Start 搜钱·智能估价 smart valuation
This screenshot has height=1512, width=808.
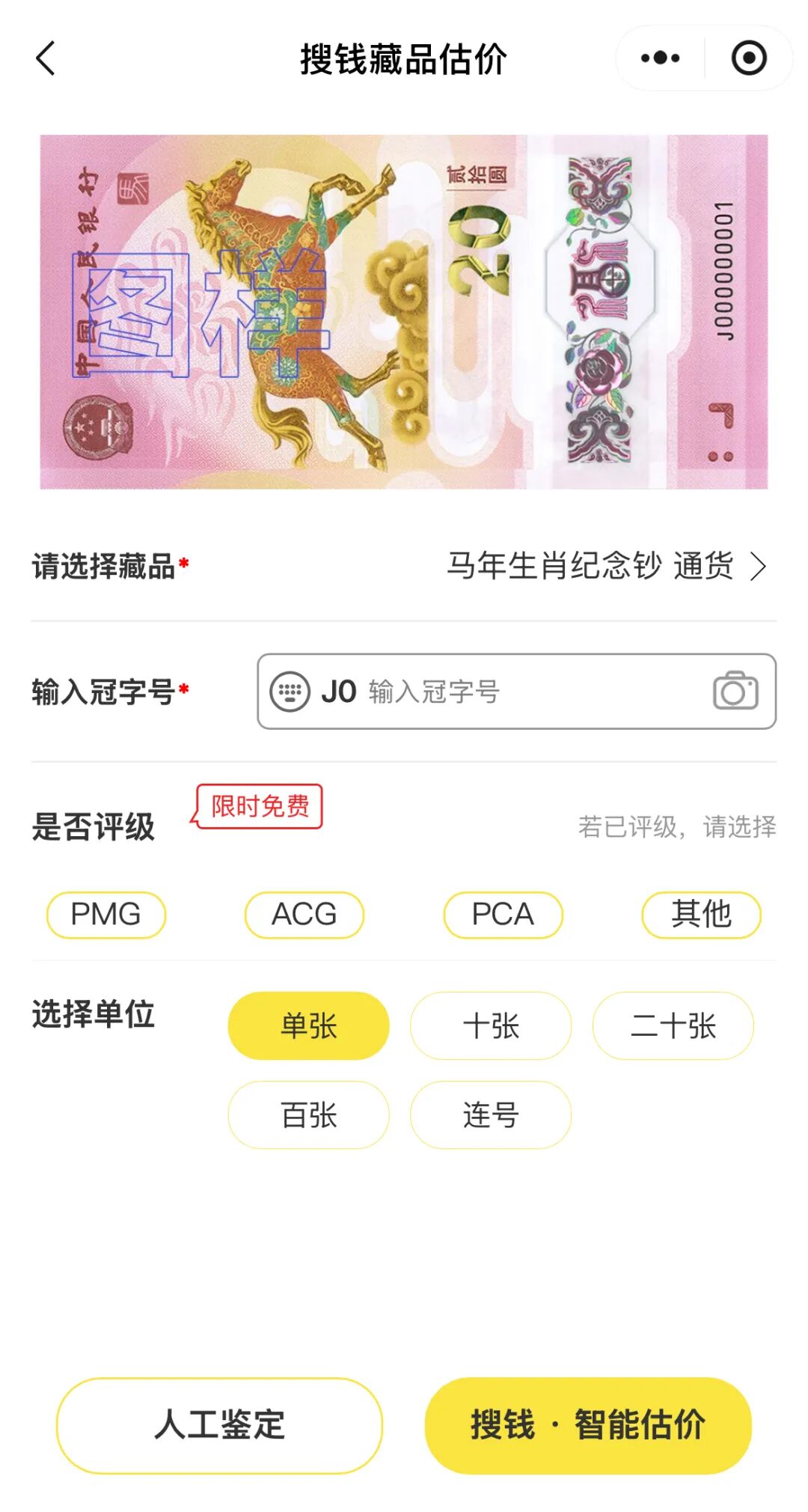[x=588, y=1425]
